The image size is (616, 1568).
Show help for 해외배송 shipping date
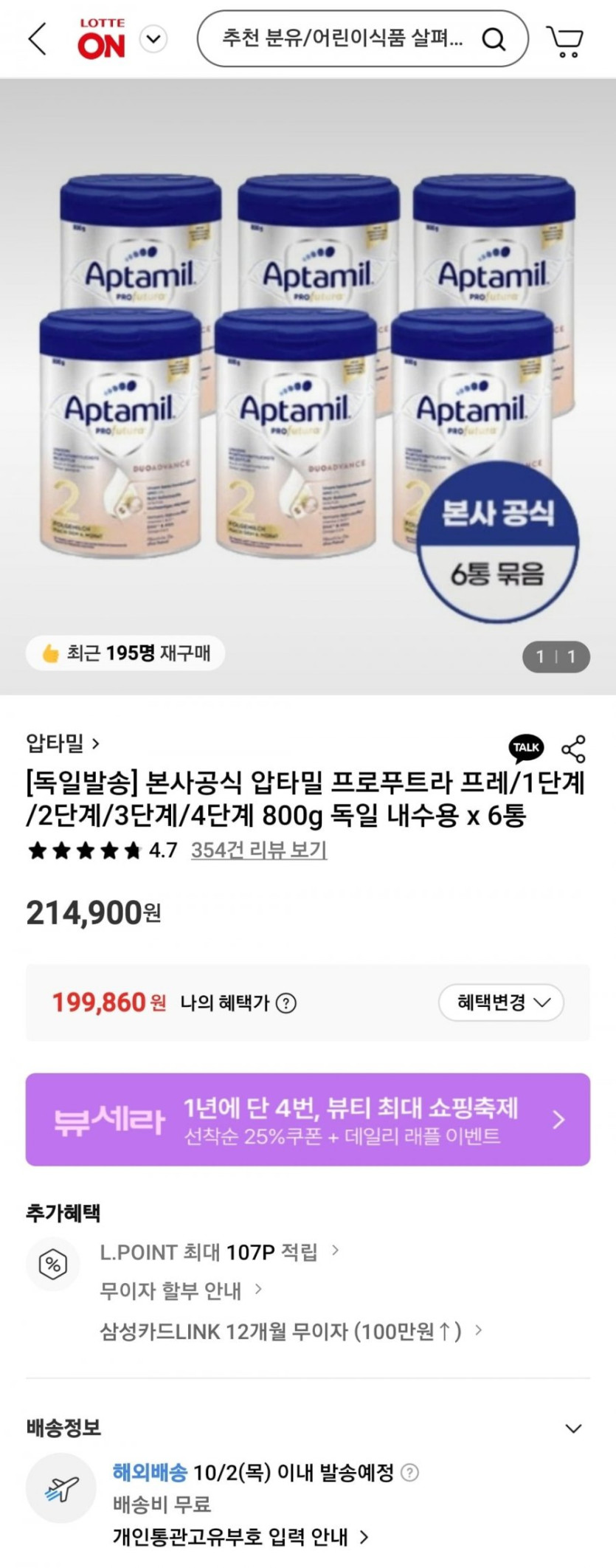(409, 1473)
